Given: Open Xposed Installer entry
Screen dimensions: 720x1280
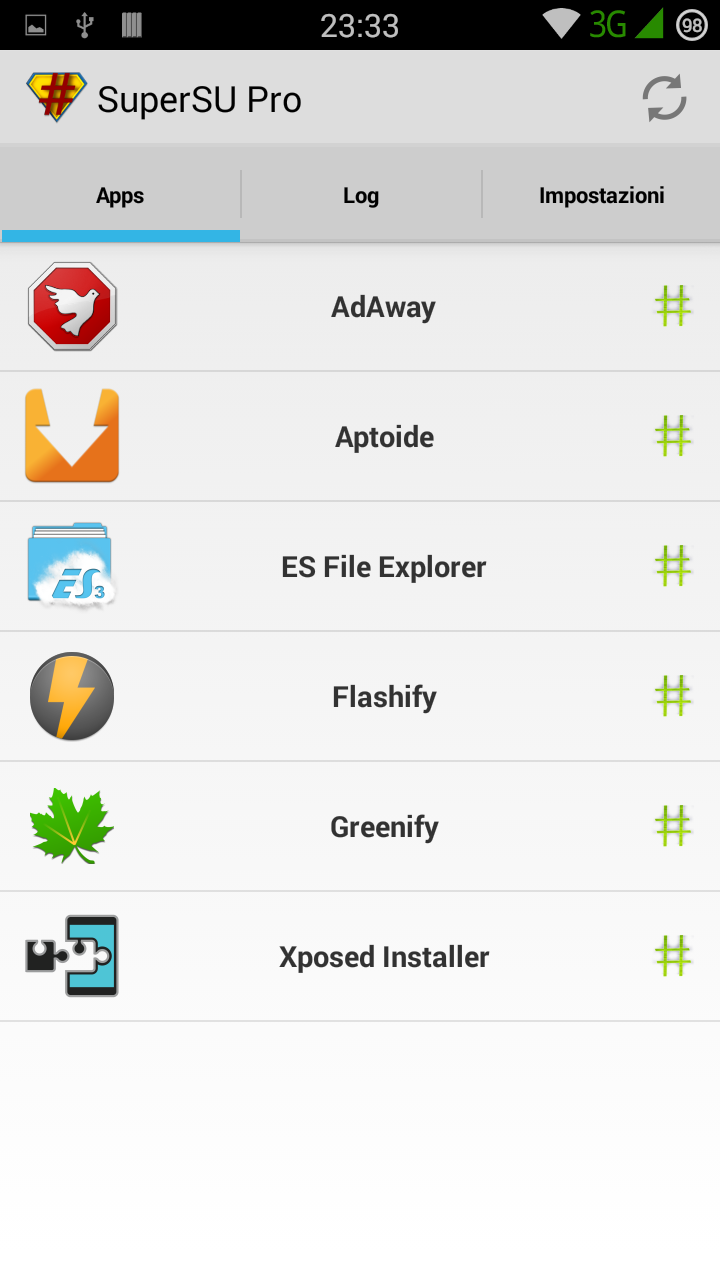Looking at the screenshot, I should tap(360, 957).
